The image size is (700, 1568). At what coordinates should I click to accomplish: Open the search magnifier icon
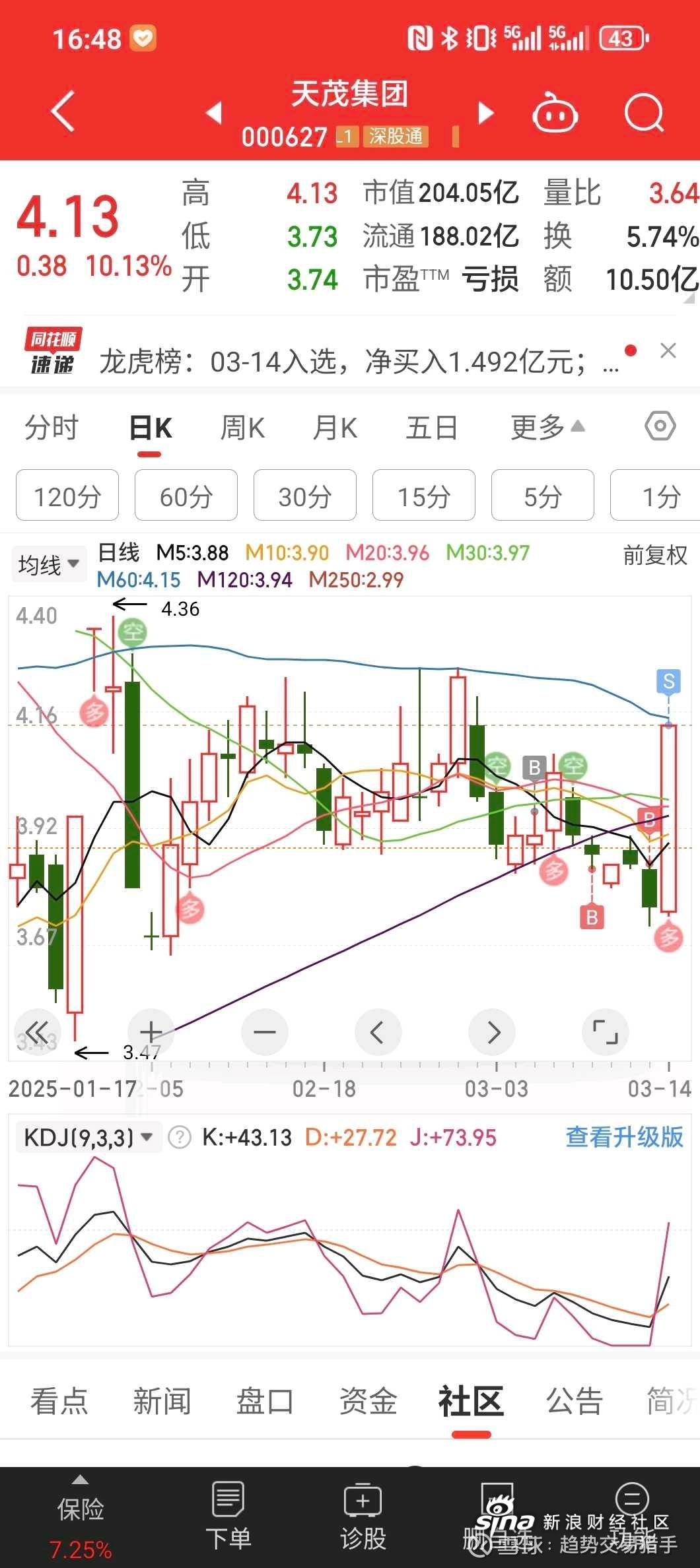[x=644, y=114]
